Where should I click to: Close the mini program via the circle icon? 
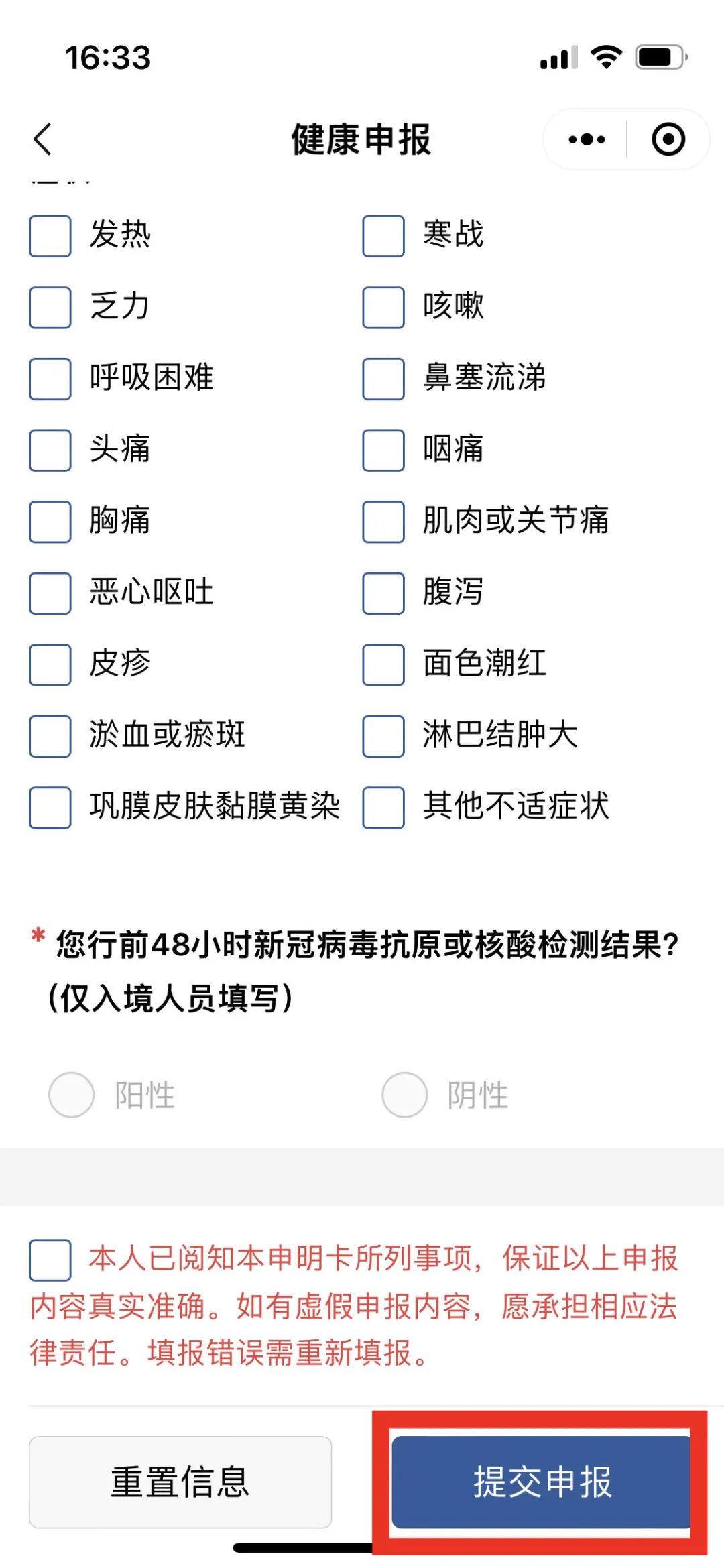point(668,139)
